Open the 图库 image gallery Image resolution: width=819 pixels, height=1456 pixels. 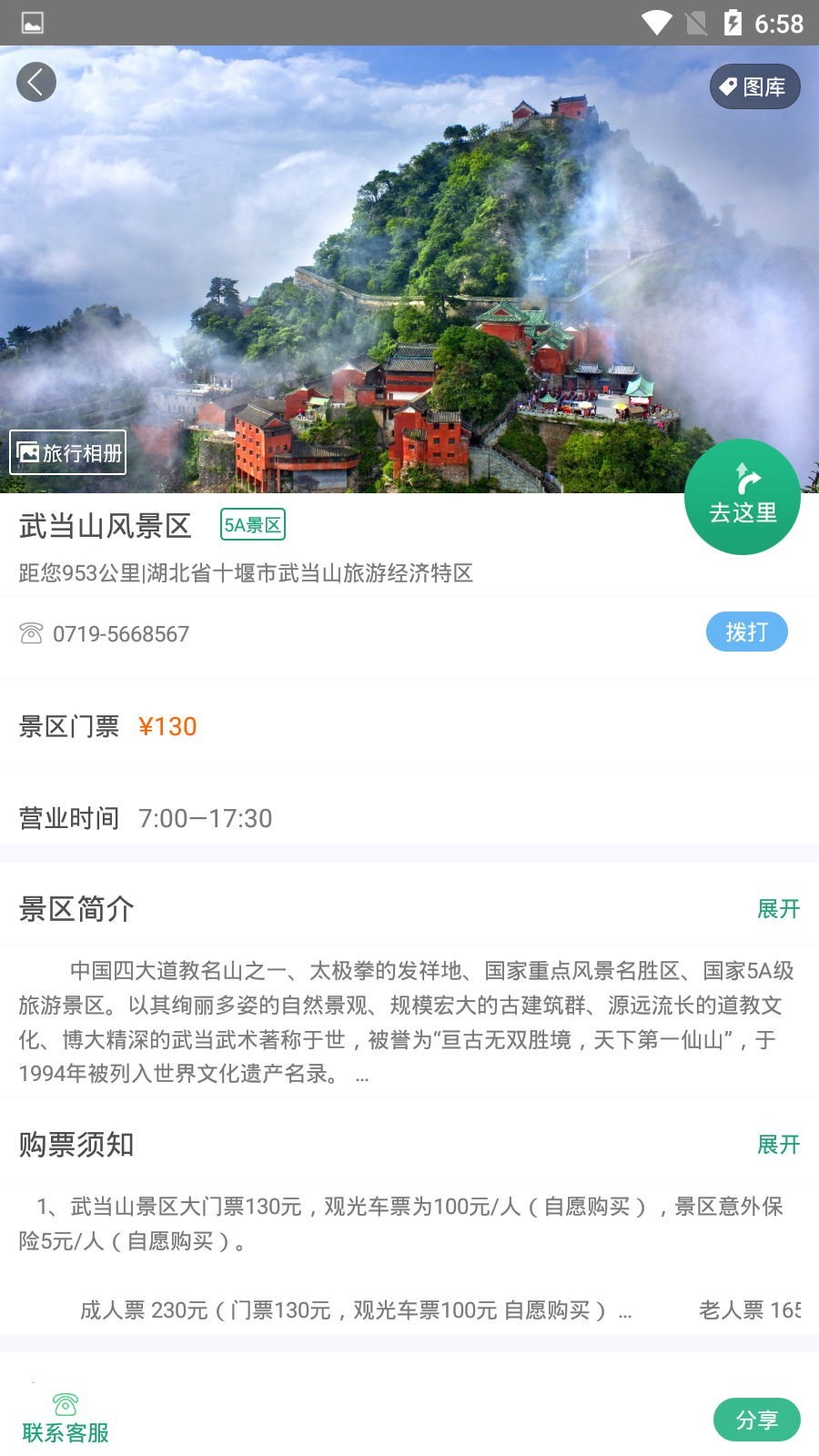click(x=754, y=86)
